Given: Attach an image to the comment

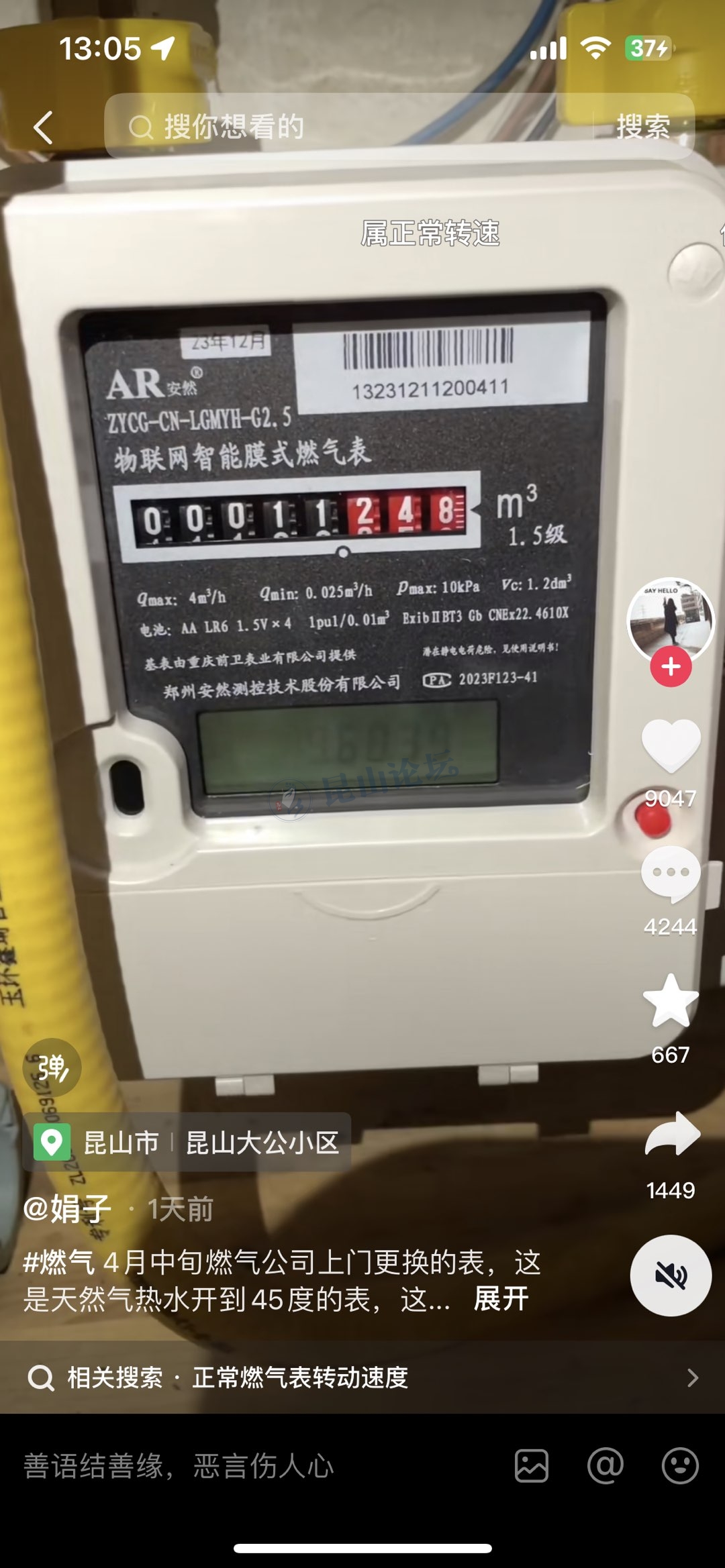Looking at the screenshot, I should (x=532, y=1466).
